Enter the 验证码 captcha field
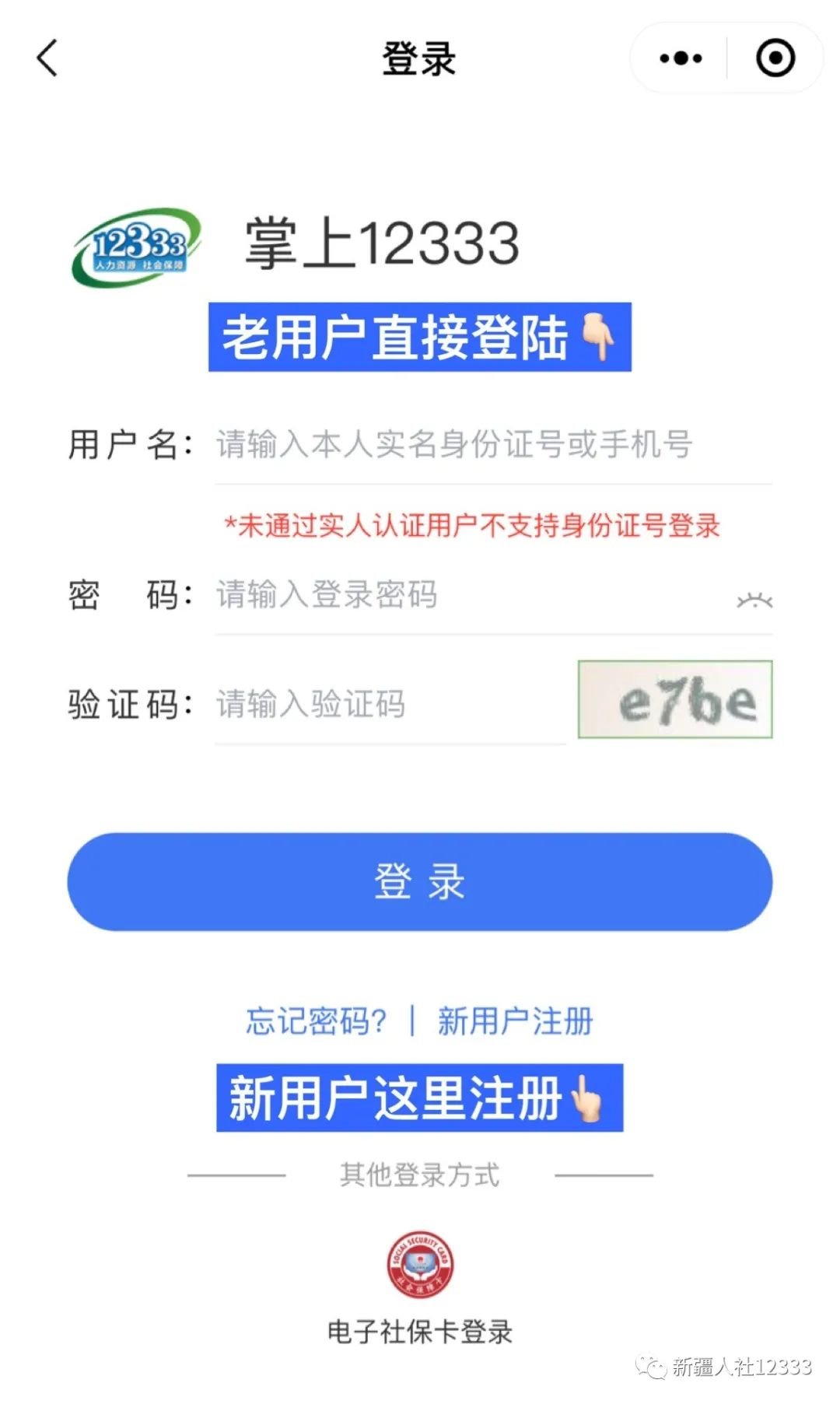Viewport: 840px width, 1404px height. 389,704
